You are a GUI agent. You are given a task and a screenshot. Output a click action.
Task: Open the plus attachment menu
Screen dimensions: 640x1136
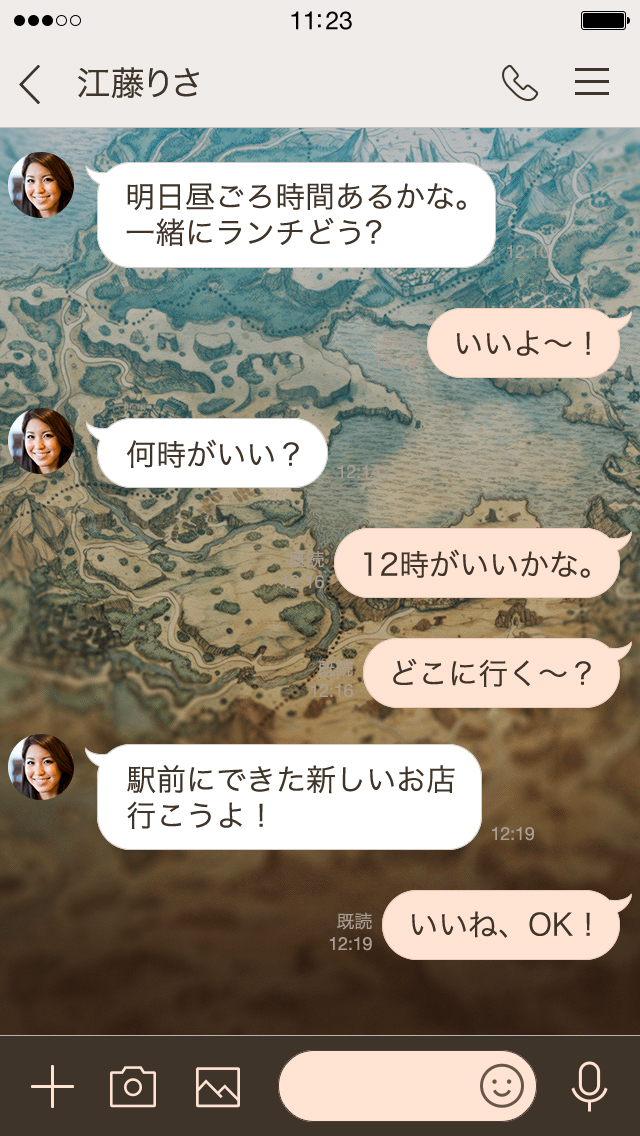click(52, 1086)
